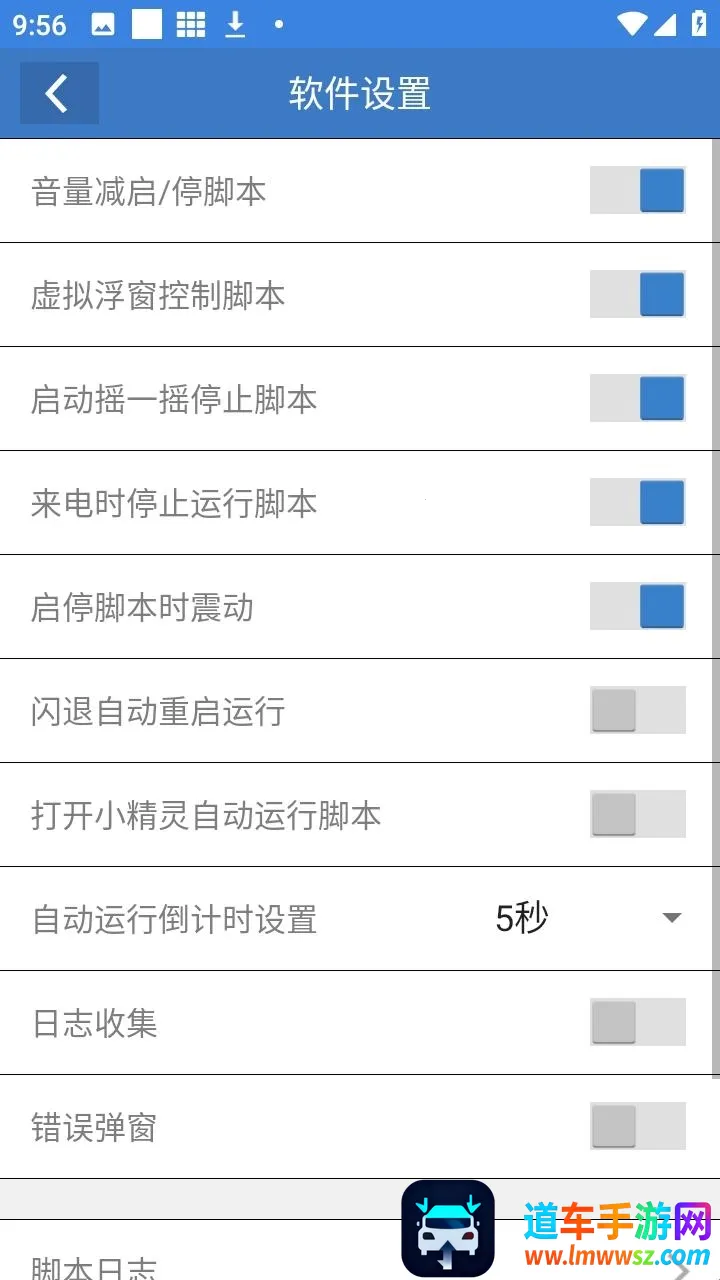
Task: Toggle 来电时停止运行脚本 off
Action: (x=637, y=503)
